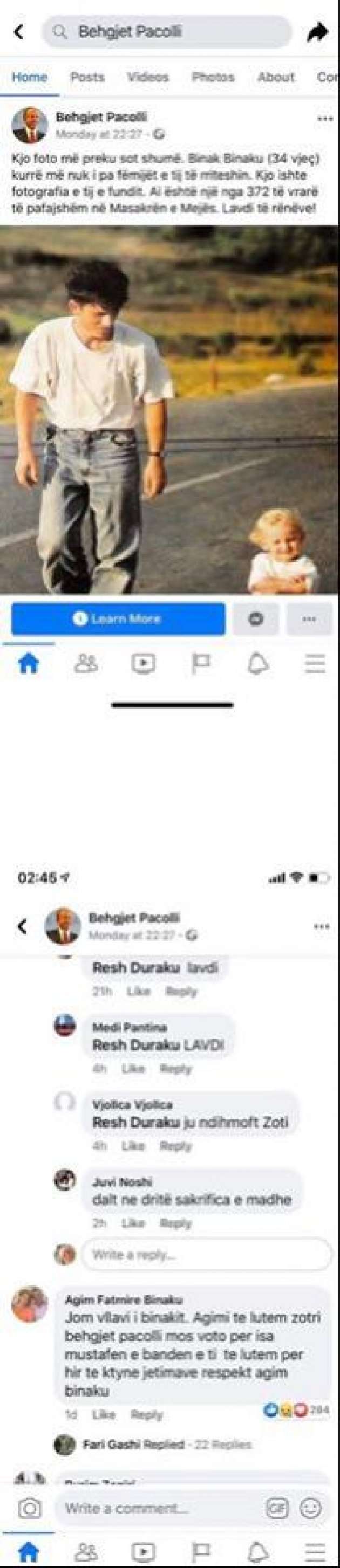Open Messenger button beside Learn More
This screenshot has width=340, height=1568.
256,619
